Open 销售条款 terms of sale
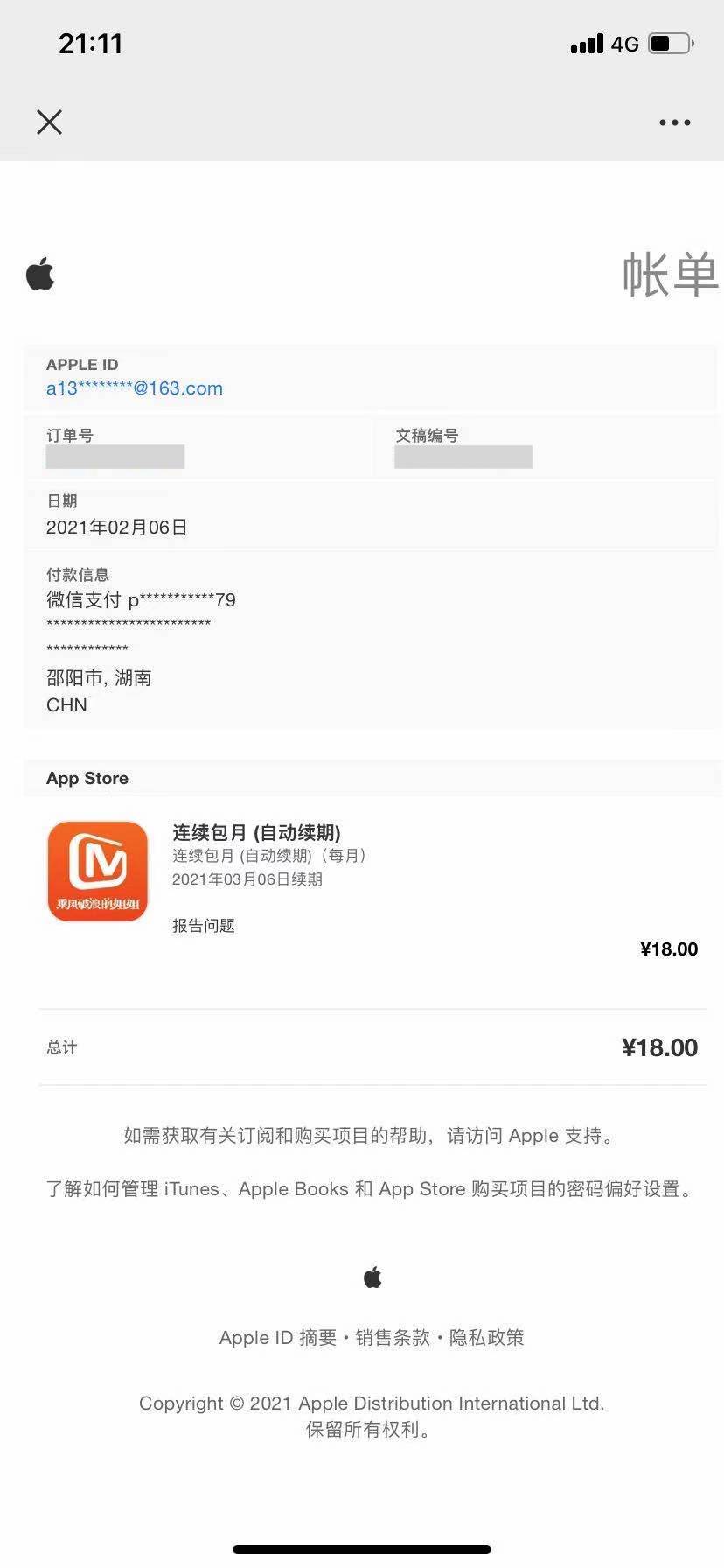Image resolution: width=724 pixels, height=1568 pixels. tap(393, 1338)
